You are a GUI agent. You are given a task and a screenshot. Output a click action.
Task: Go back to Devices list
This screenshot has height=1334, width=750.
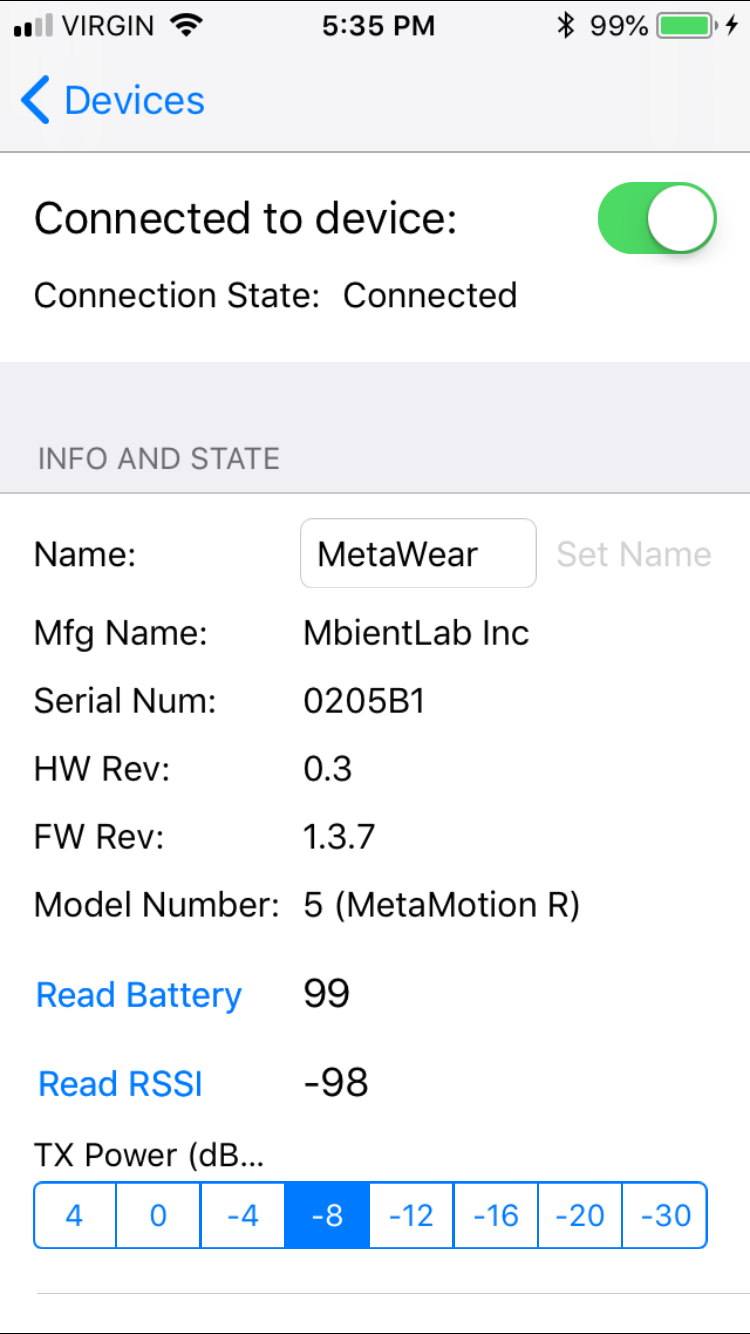click(112, 101)
